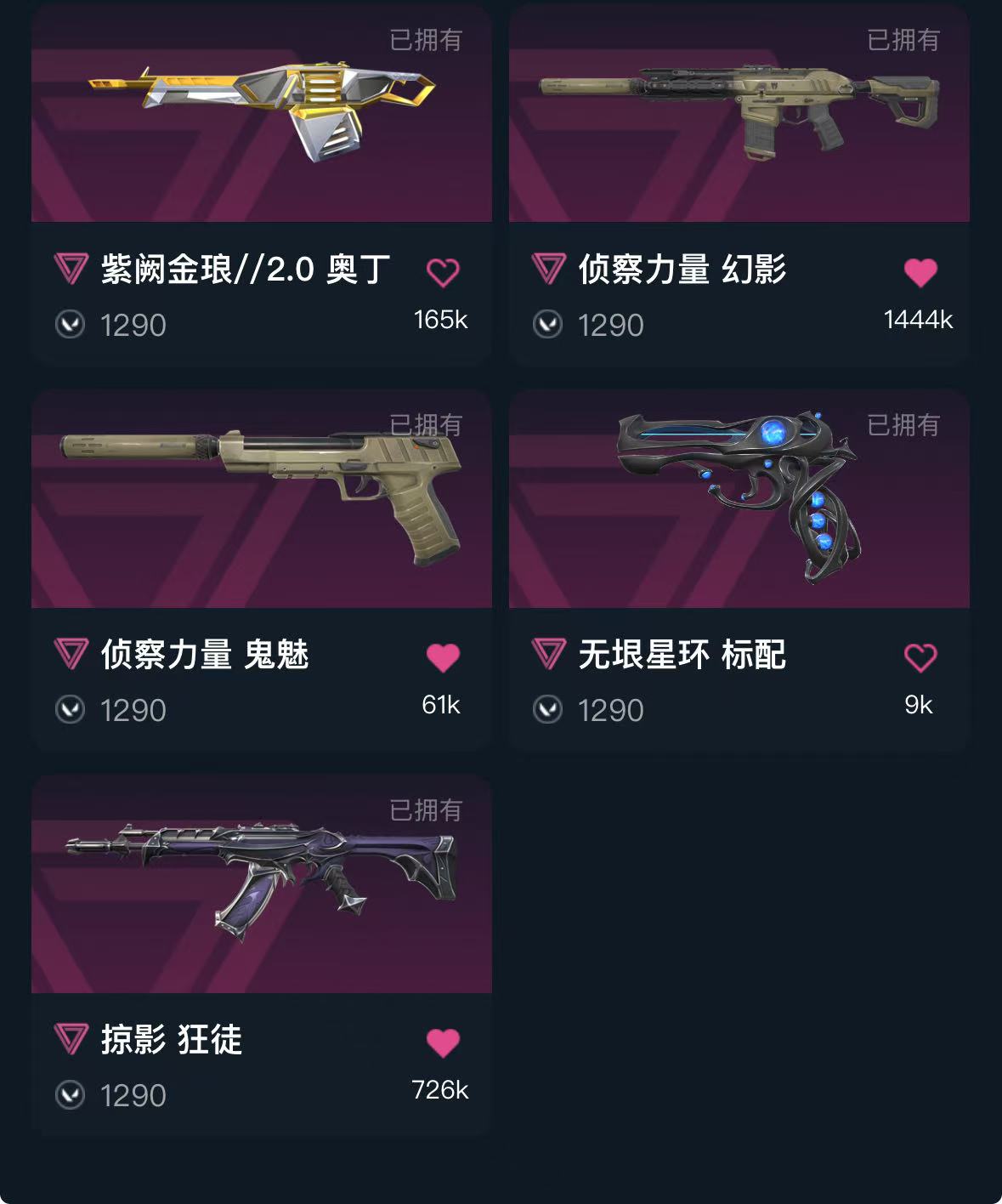Remove the like from 侦察力量 鬼魅
This screenshot has height=1204, width=1002.
coord(442,657)
